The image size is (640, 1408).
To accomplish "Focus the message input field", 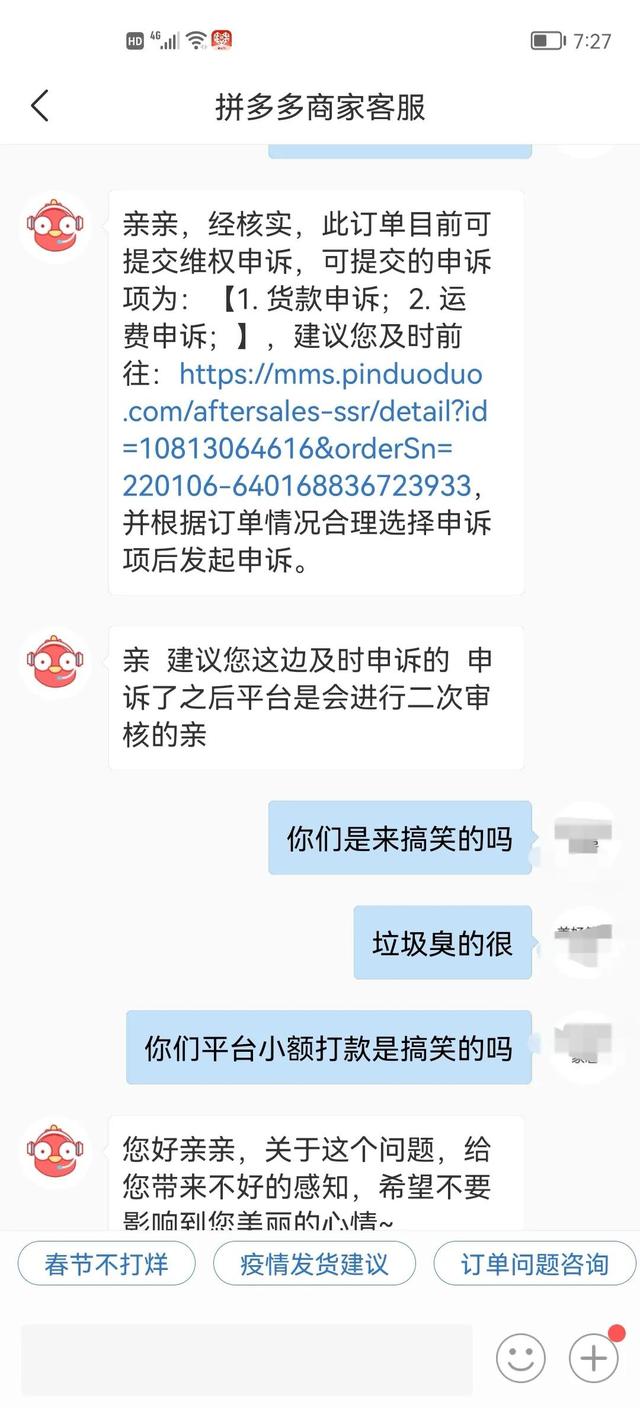I will pos(246,1358).
